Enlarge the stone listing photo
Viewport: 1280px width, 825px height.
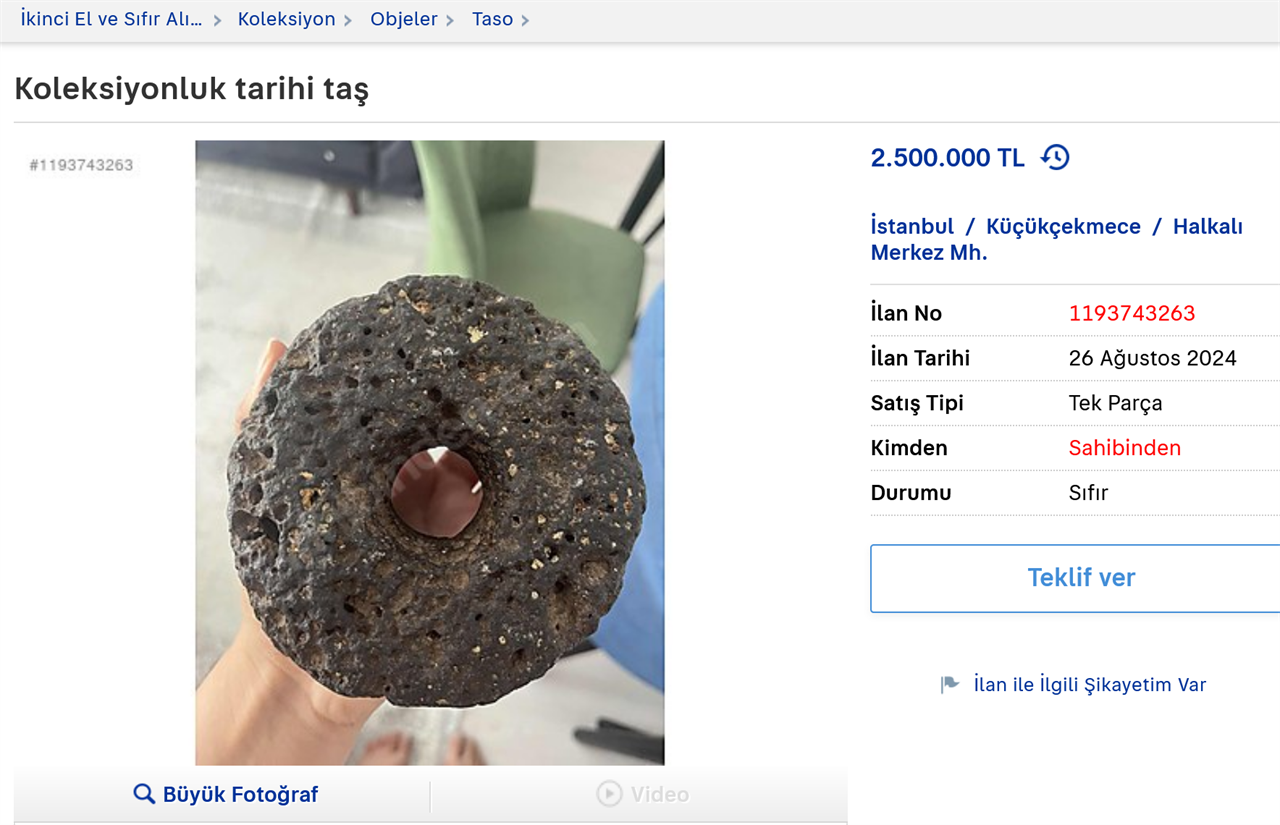pyautogui.click(x=430, y=453)
